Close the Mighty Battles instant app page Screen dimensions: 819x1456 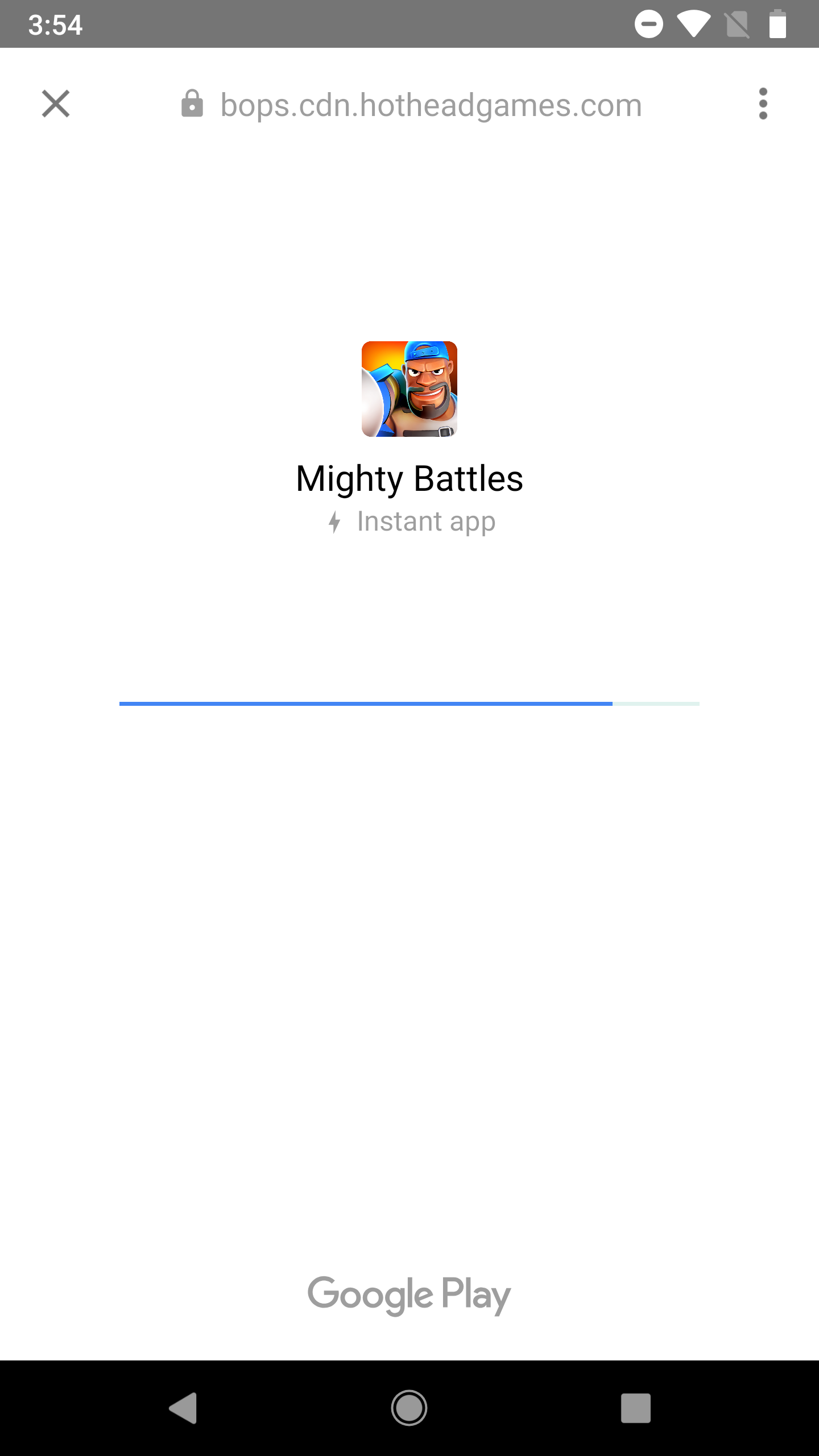[x=55, y=104]
